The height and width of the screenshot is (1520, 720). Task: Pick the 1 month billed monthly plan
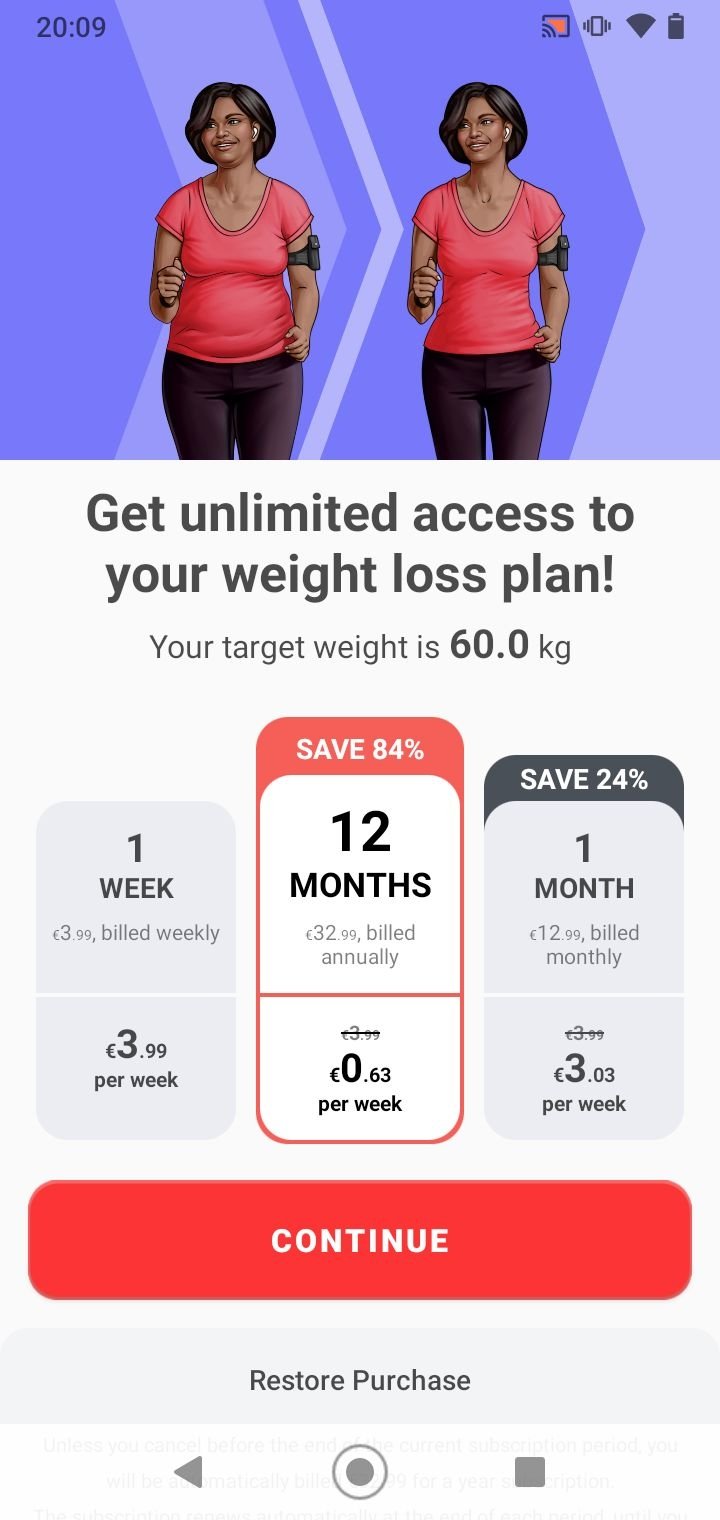tap(584, 948)
